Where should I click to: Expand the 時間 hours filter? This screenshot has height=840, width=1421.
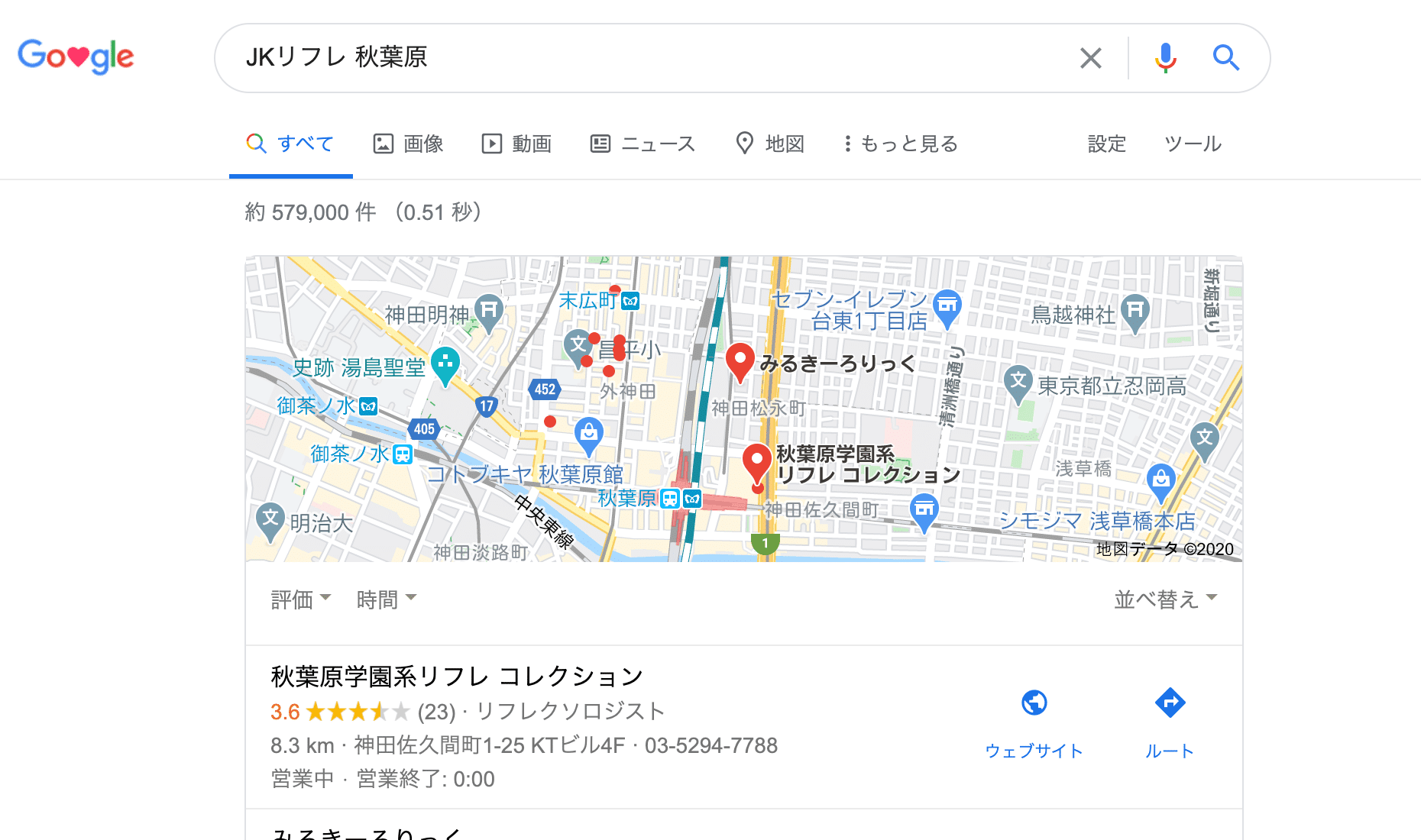point(387,599)
